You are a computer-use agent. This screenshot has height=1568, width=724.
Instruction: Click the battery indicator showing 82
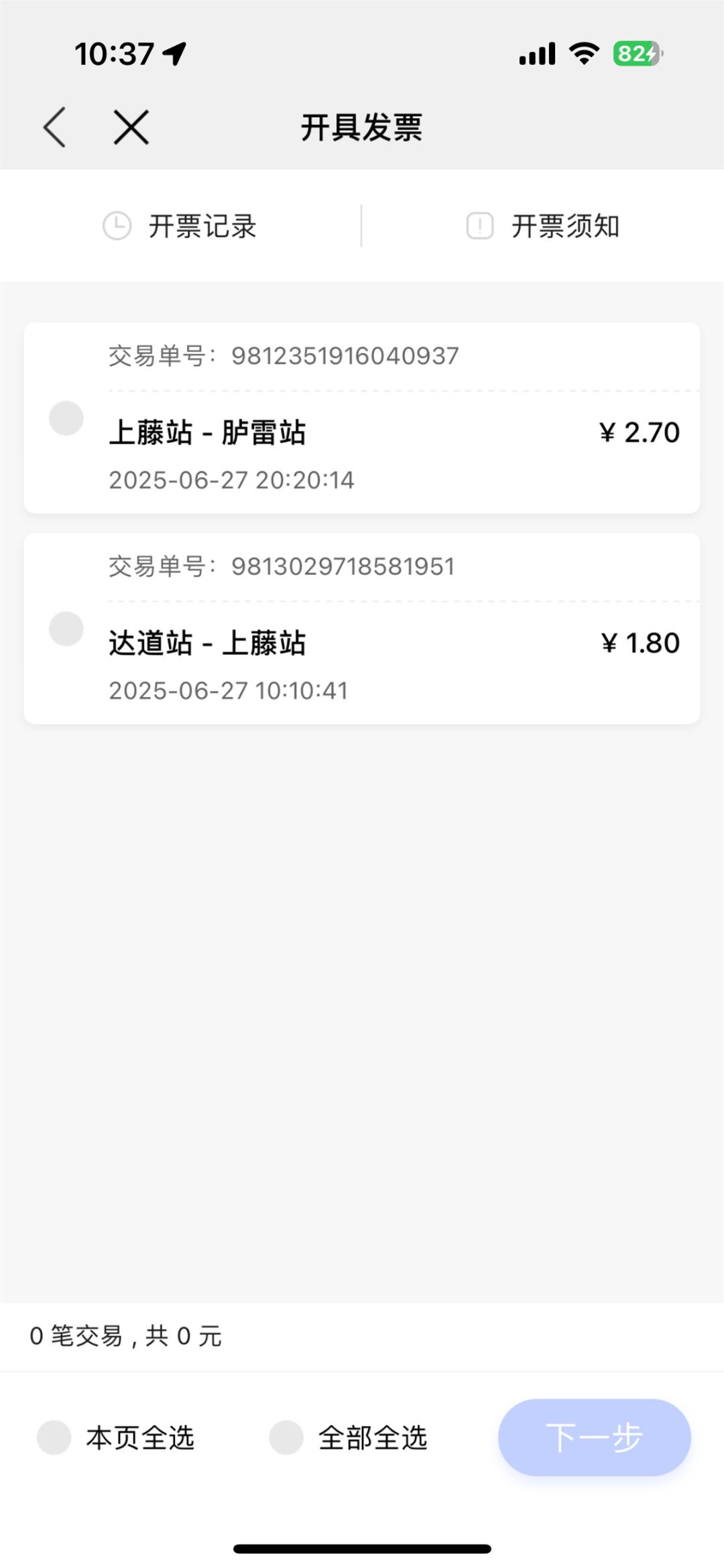point(636,52)
